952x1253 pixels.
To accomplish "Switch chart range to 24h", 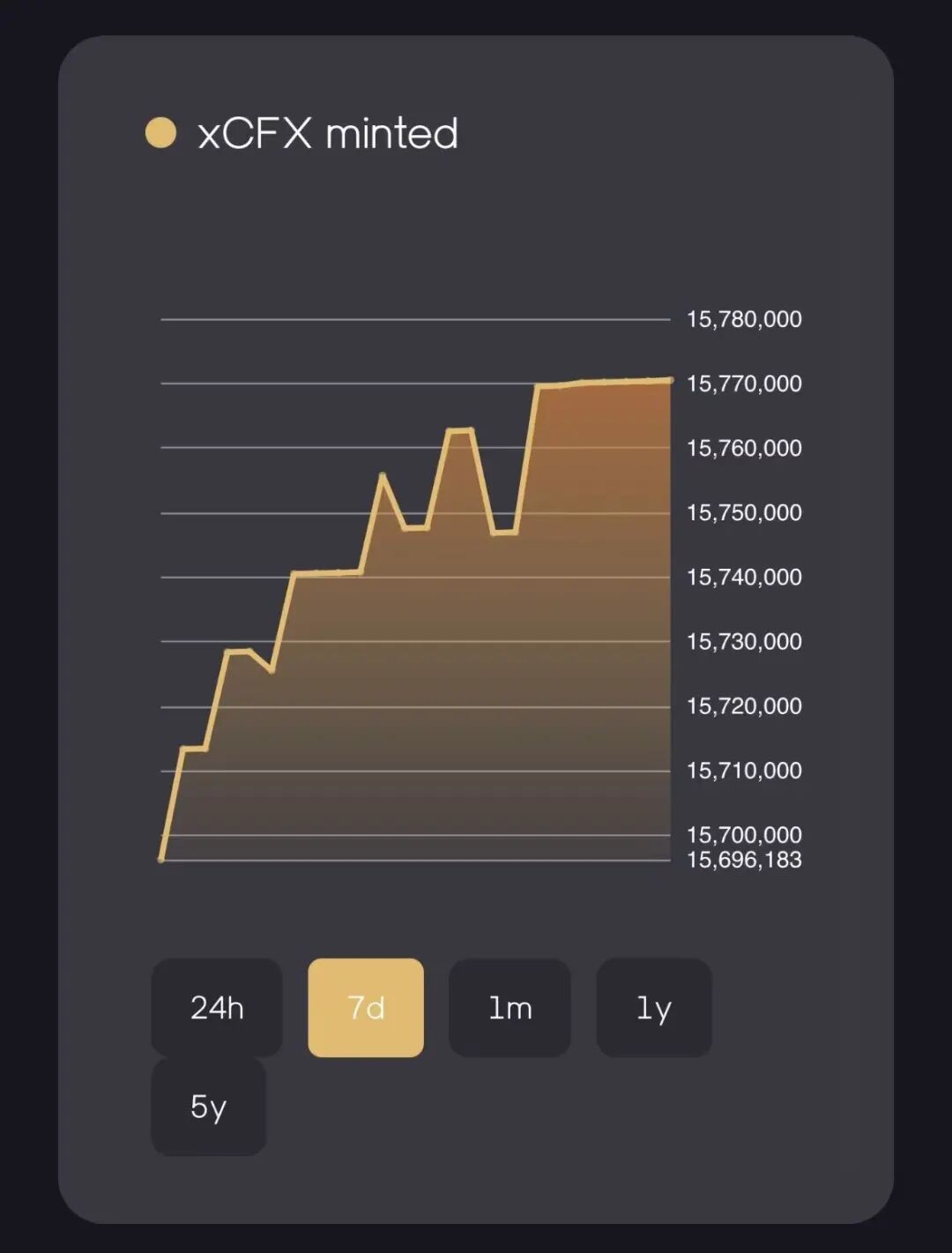I will coord(217,1007).
